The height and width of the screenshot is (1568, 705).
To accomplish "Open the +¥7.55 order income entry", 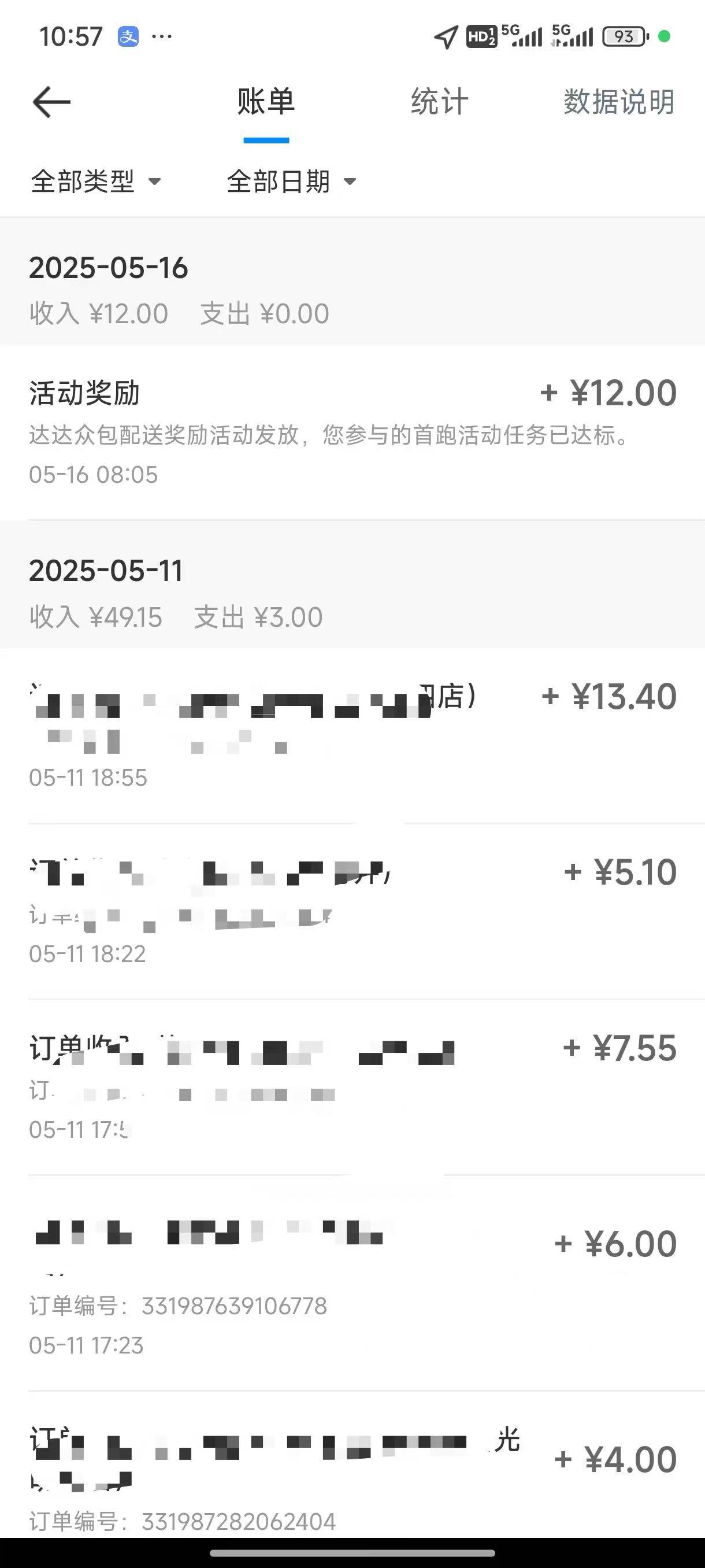I will pyautogui.click(x=353, y=1088).
